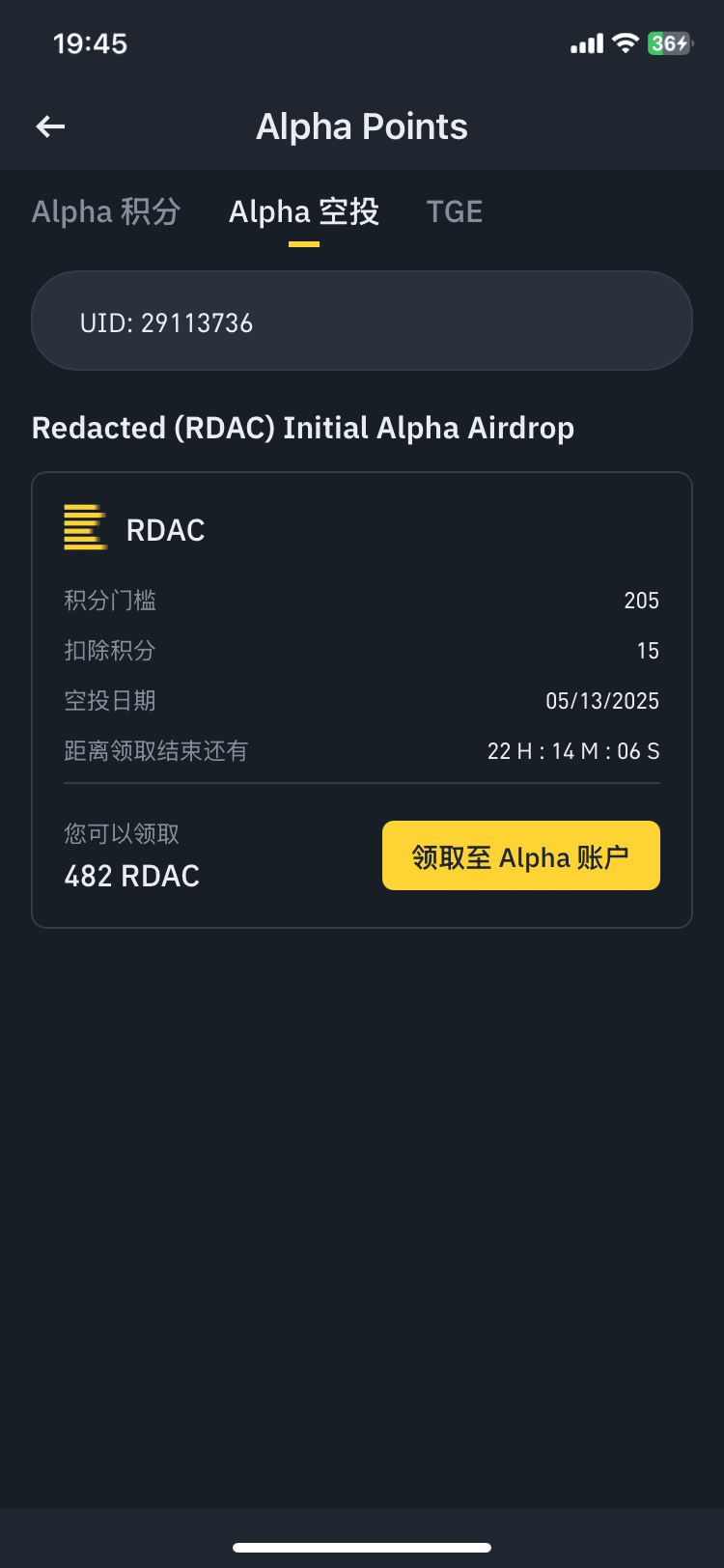Go back using the arrow icon
This screenshot has width=724, height=1568.
50,126
